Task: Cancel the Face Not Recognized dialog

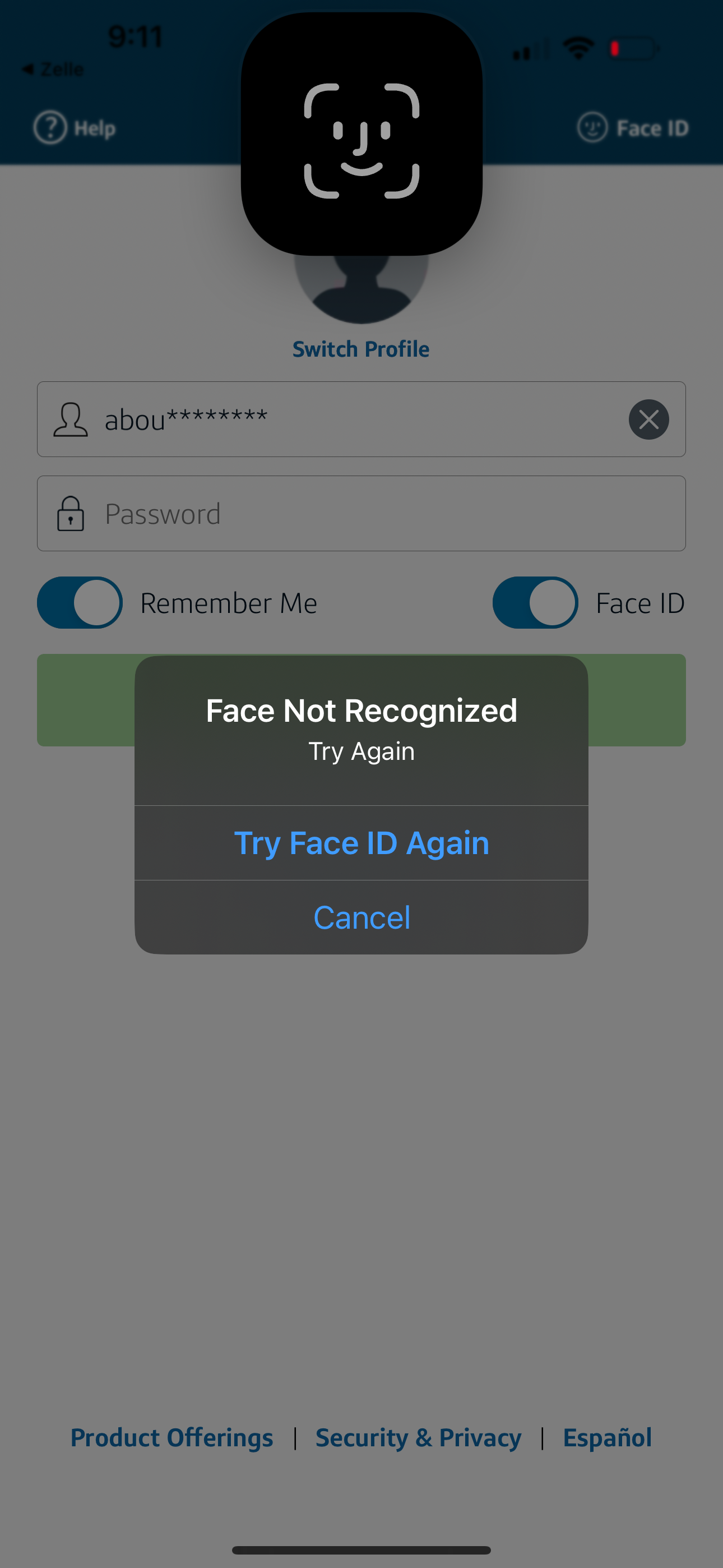Action: 361,917
